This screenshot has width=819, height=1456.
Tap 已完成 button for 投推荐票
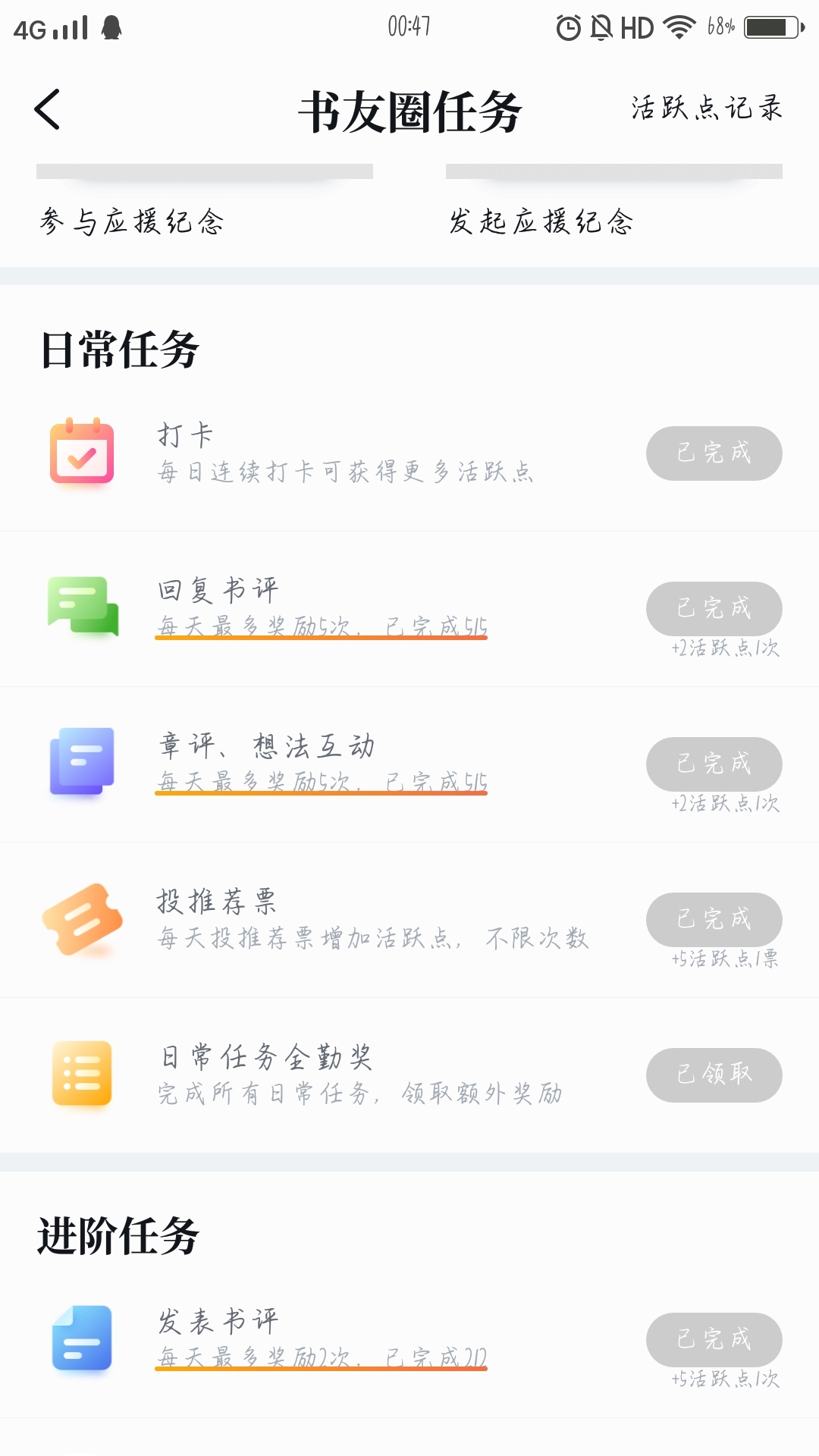click(x=714, y=919)
